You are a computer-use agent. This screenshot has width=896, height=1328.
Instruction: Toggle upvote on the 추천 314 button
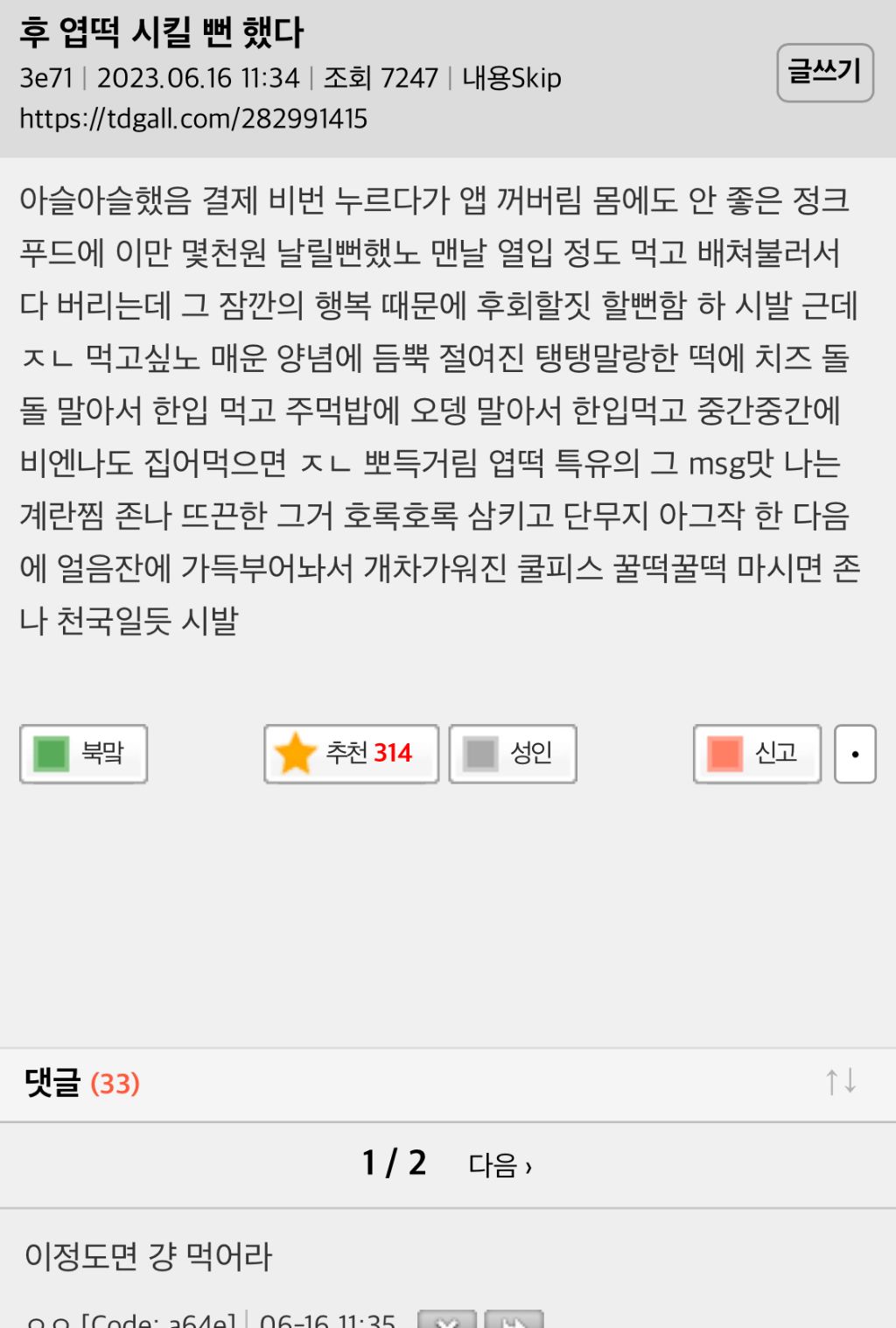(350, 754)
